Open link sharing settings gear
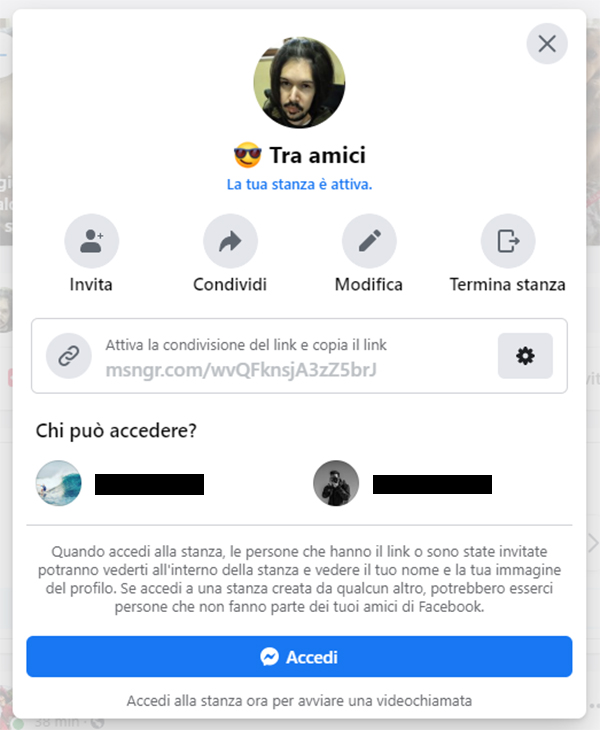 pyautogui.click(x=525, y=356)
